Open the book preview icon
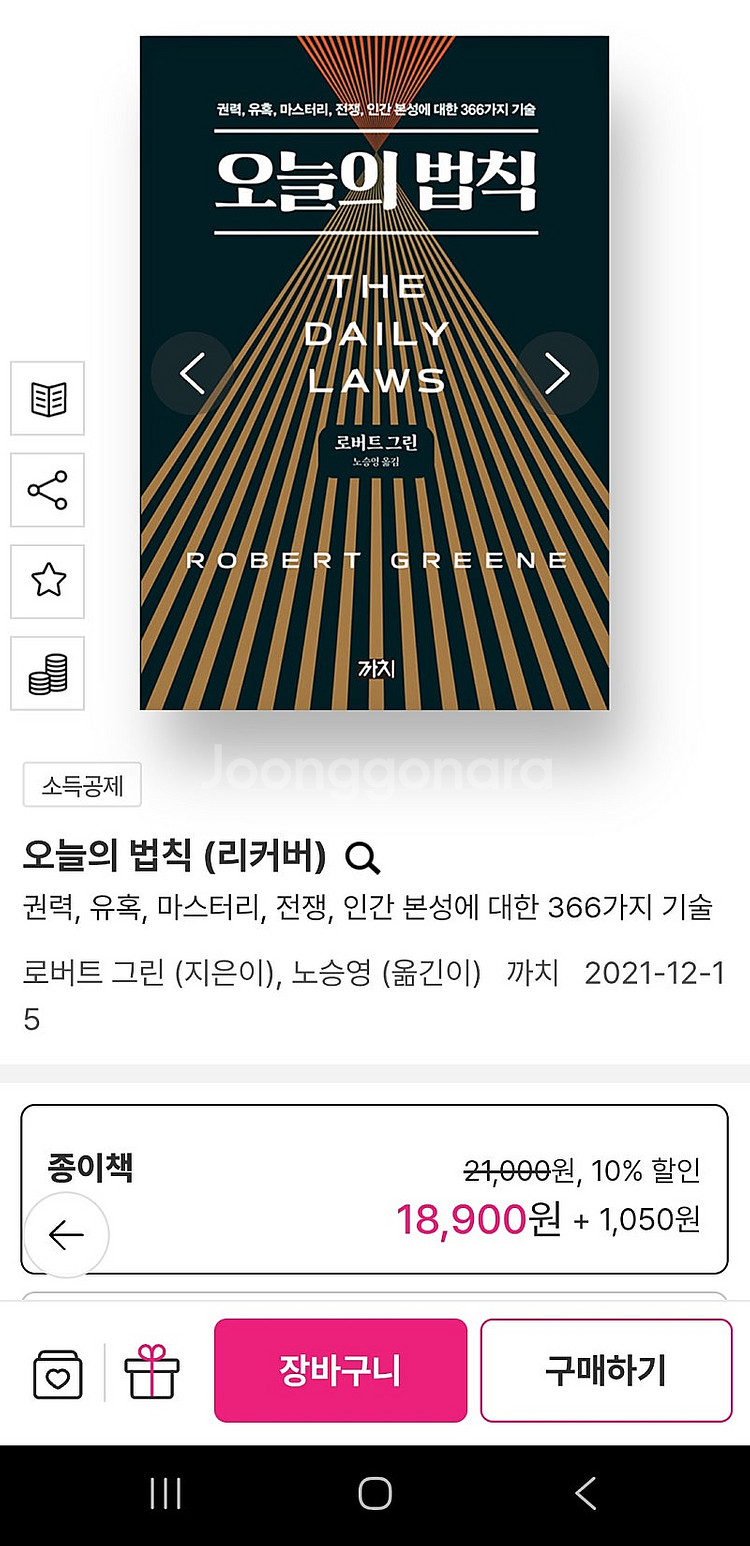The height and width of the screenshot is (1546, 750). pos(47,399)
